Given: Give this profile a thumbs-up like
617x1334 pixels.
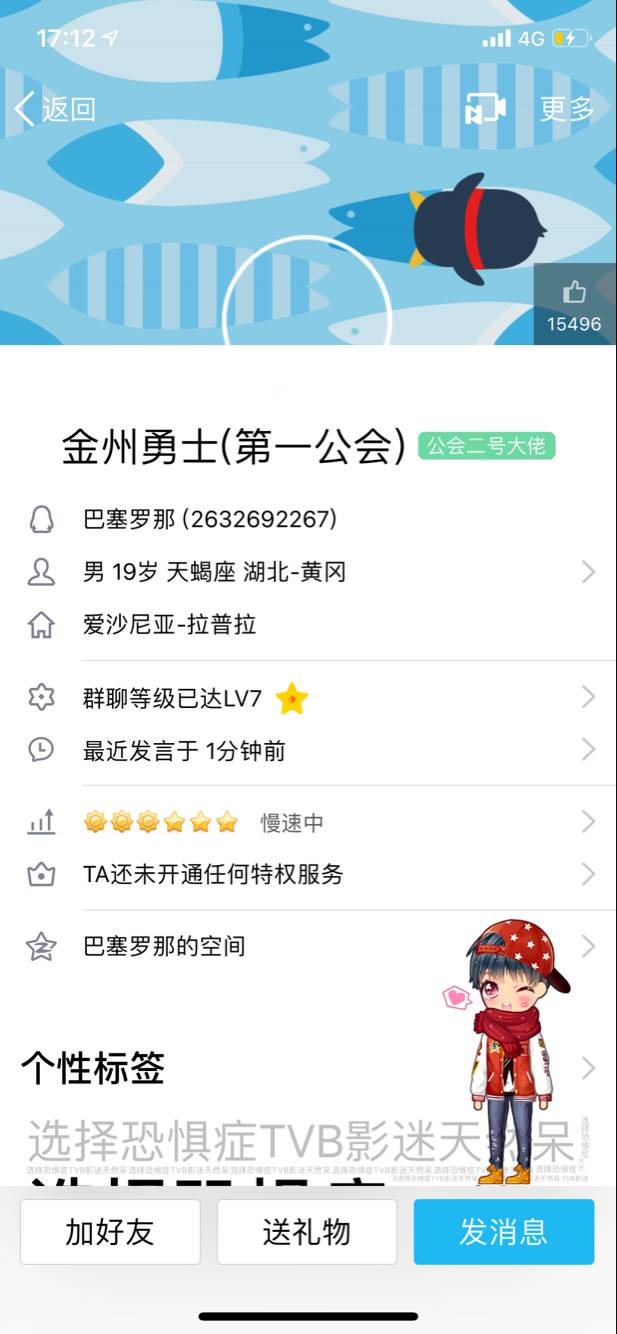Looking at the screenshot, I should pyautogui.click(x=574, y=304).
